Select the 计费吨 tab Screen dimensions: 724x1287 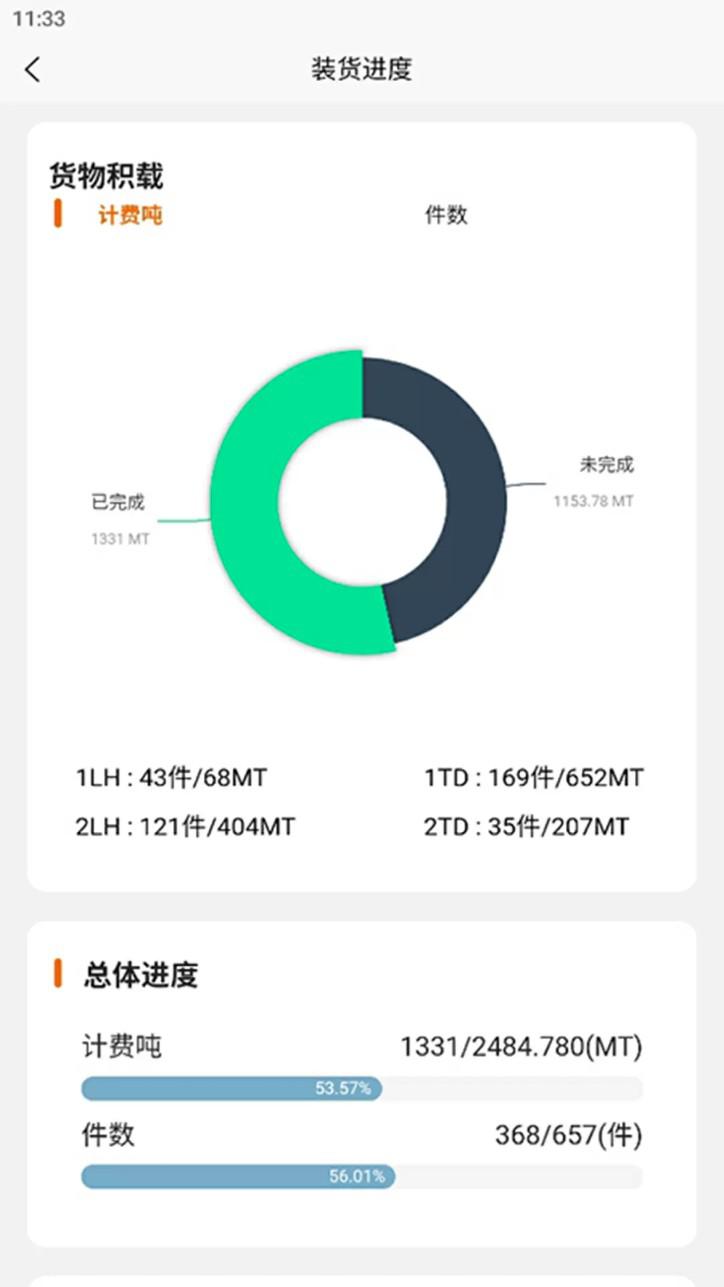(x=130, y=215)
